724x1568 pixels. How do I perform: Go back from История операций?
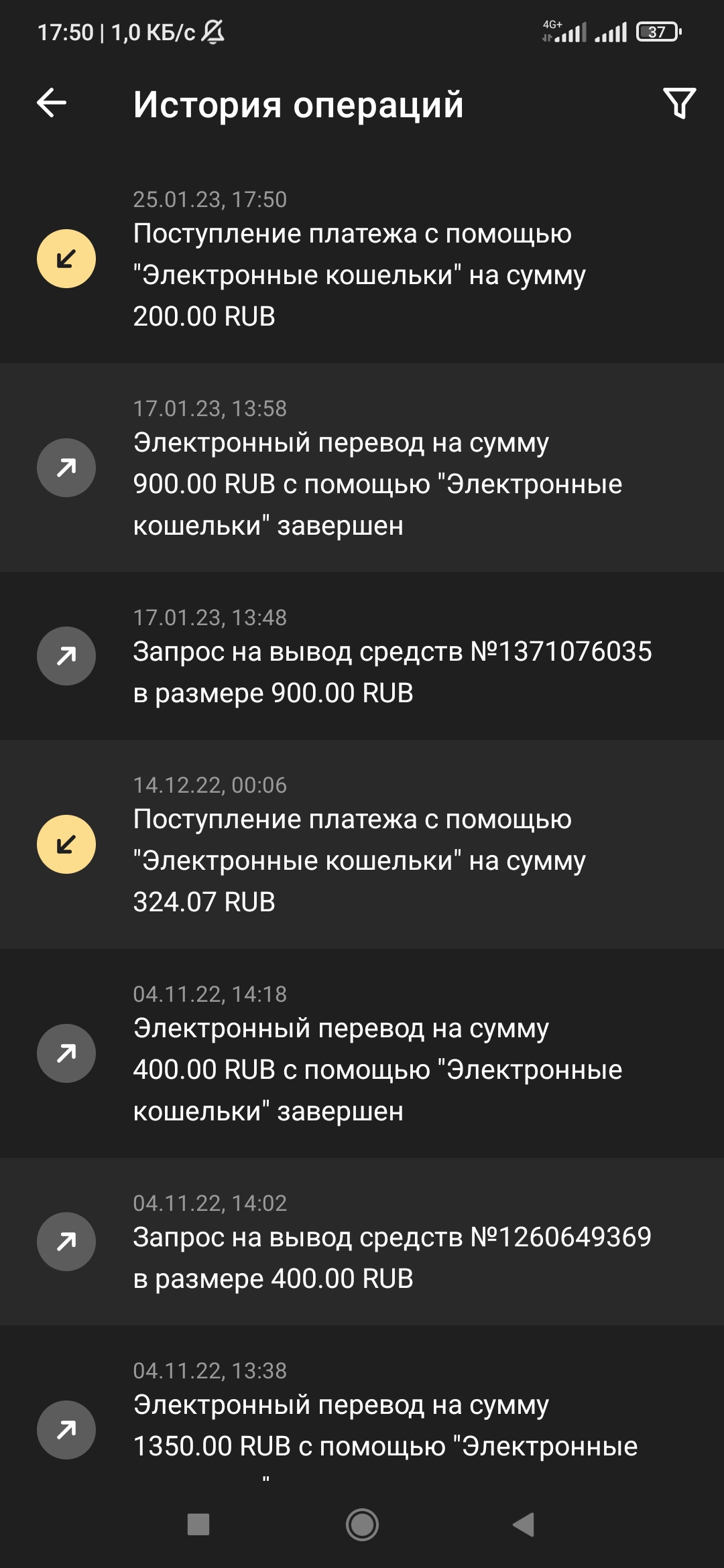click(52, 103)
